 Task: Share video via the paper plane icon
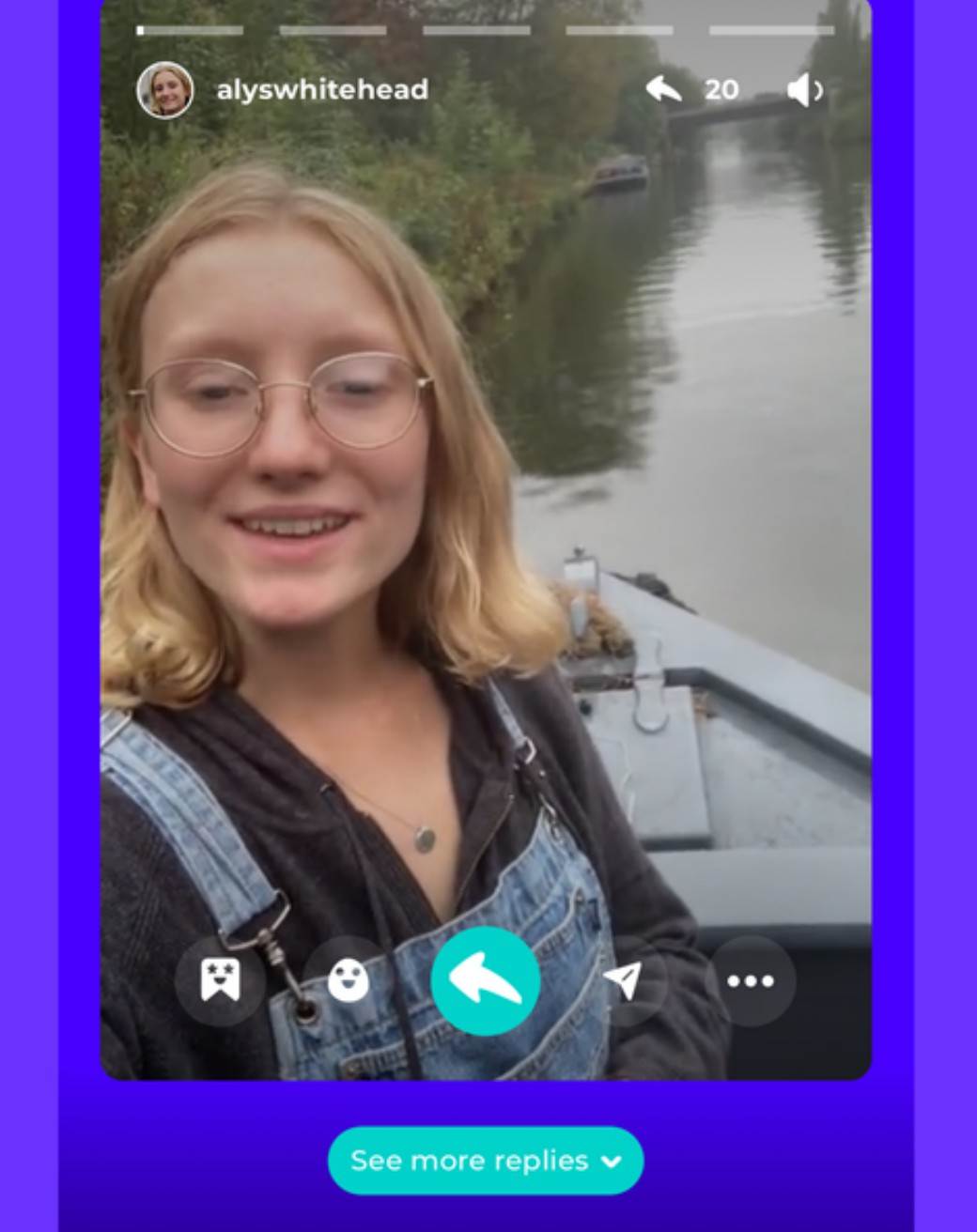tap(622, 980)
